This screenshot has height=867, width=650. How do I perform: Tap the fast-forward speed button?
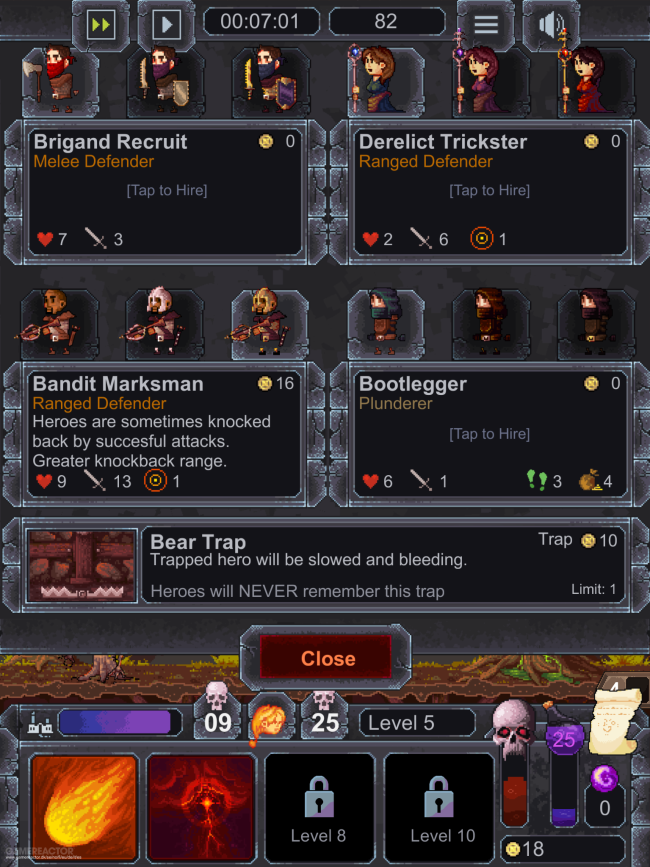pyautogui.click(x=101, y=24)
